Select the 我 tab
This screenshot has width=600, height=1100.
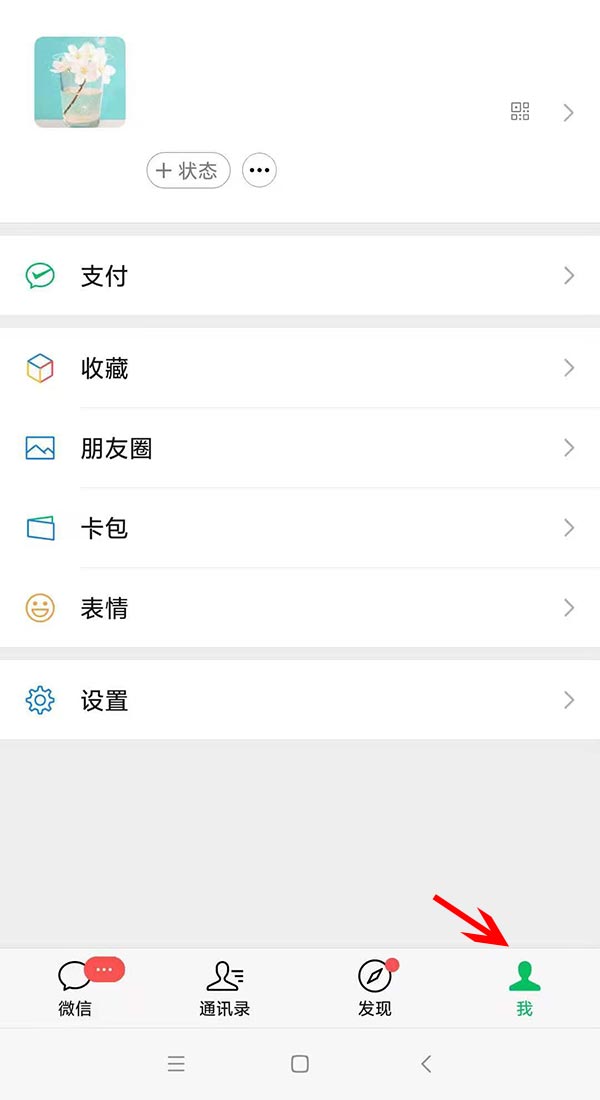click(x=525, y=988)
